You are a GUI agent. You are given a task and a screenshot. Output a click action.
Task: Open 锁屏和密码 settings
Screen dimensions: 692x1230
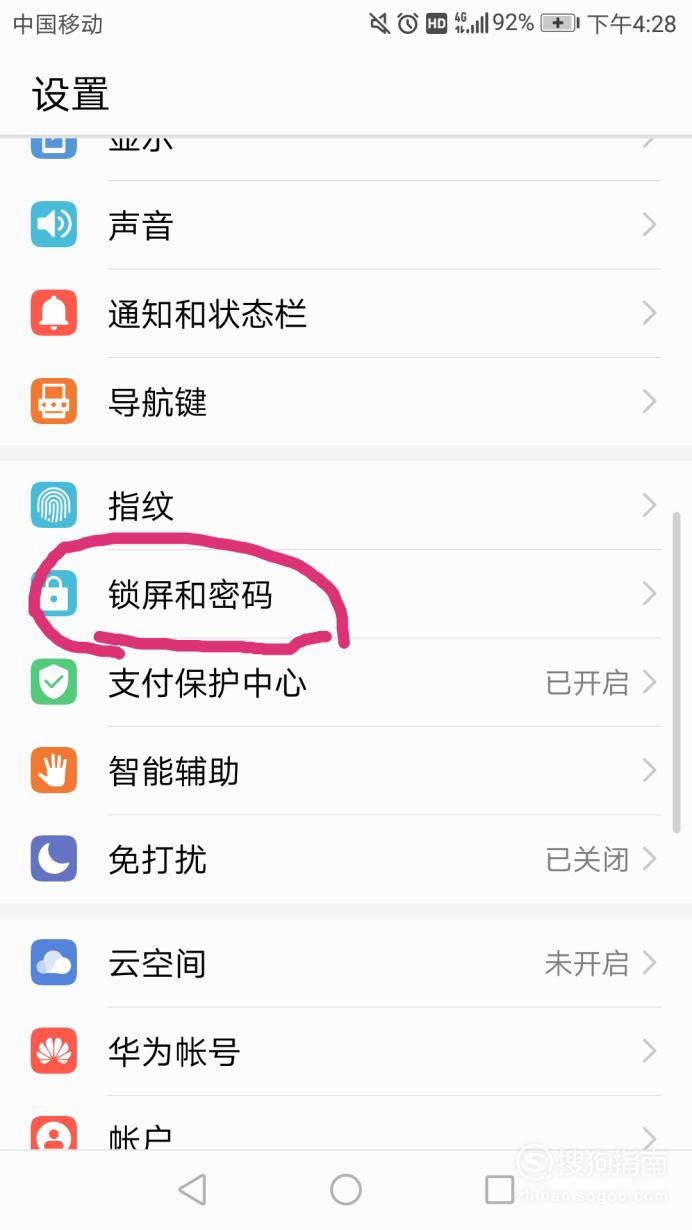click(346, 594)
